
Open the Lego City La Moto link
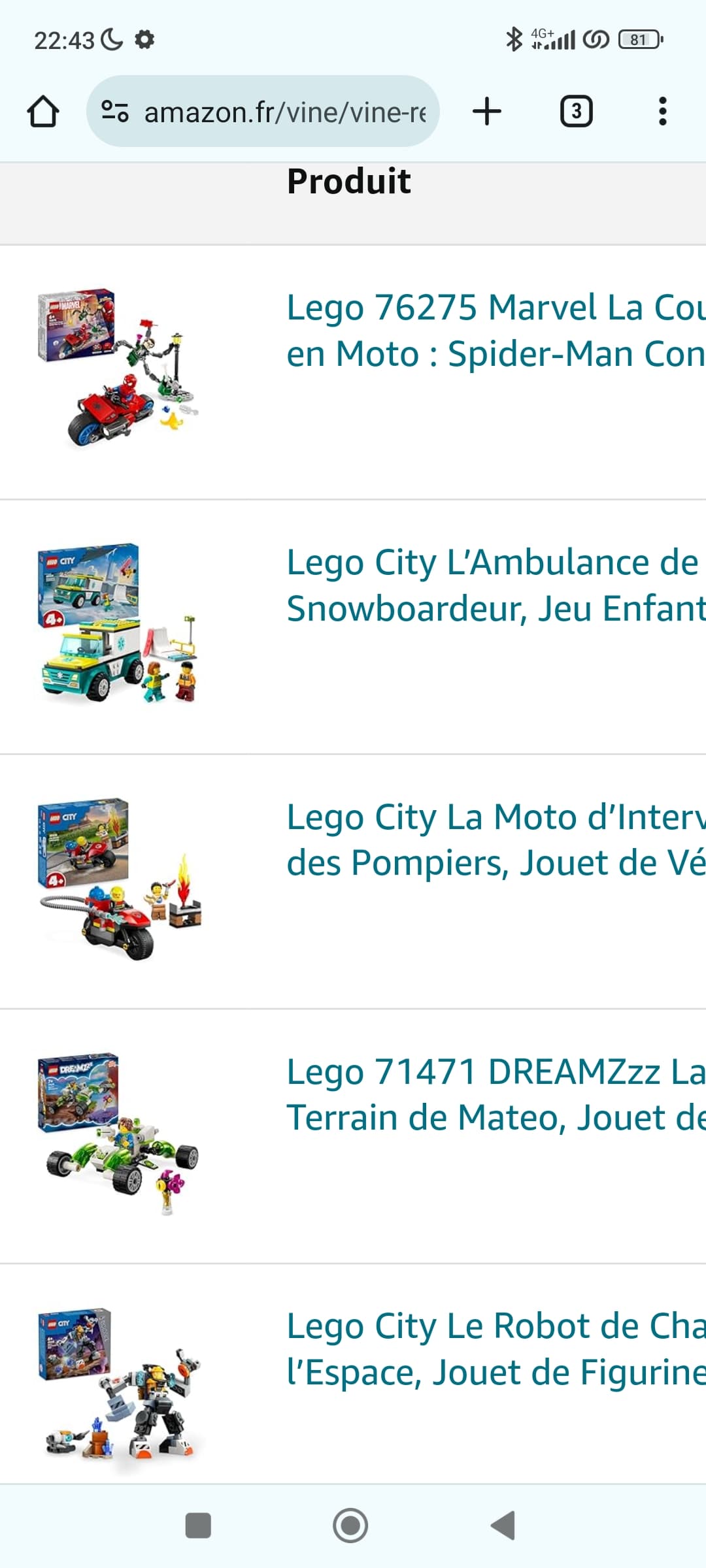click(x=496, y=840)
